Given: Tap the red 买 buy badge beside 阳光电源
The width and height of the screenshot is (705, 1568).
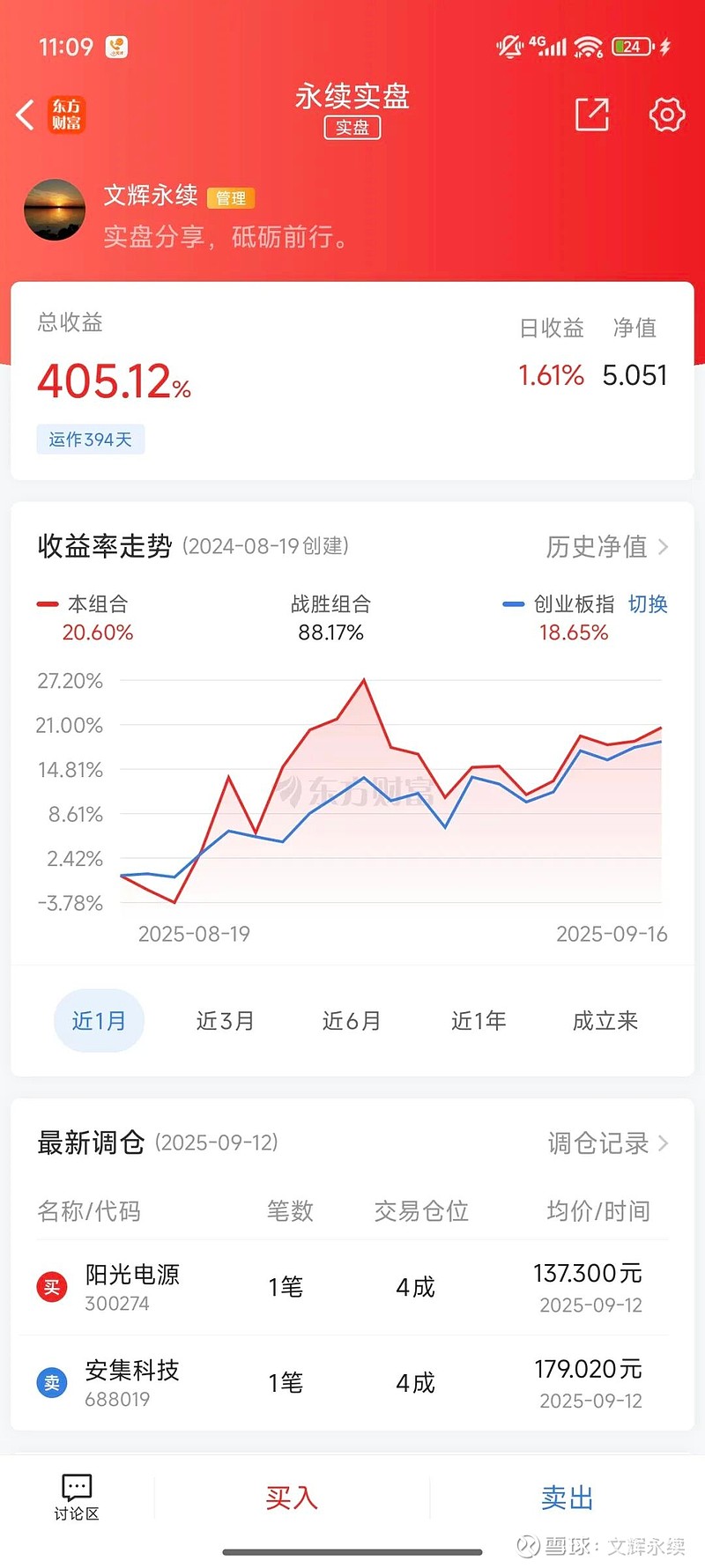Looking at the screenshot, I should click(x=51, y=1287).
